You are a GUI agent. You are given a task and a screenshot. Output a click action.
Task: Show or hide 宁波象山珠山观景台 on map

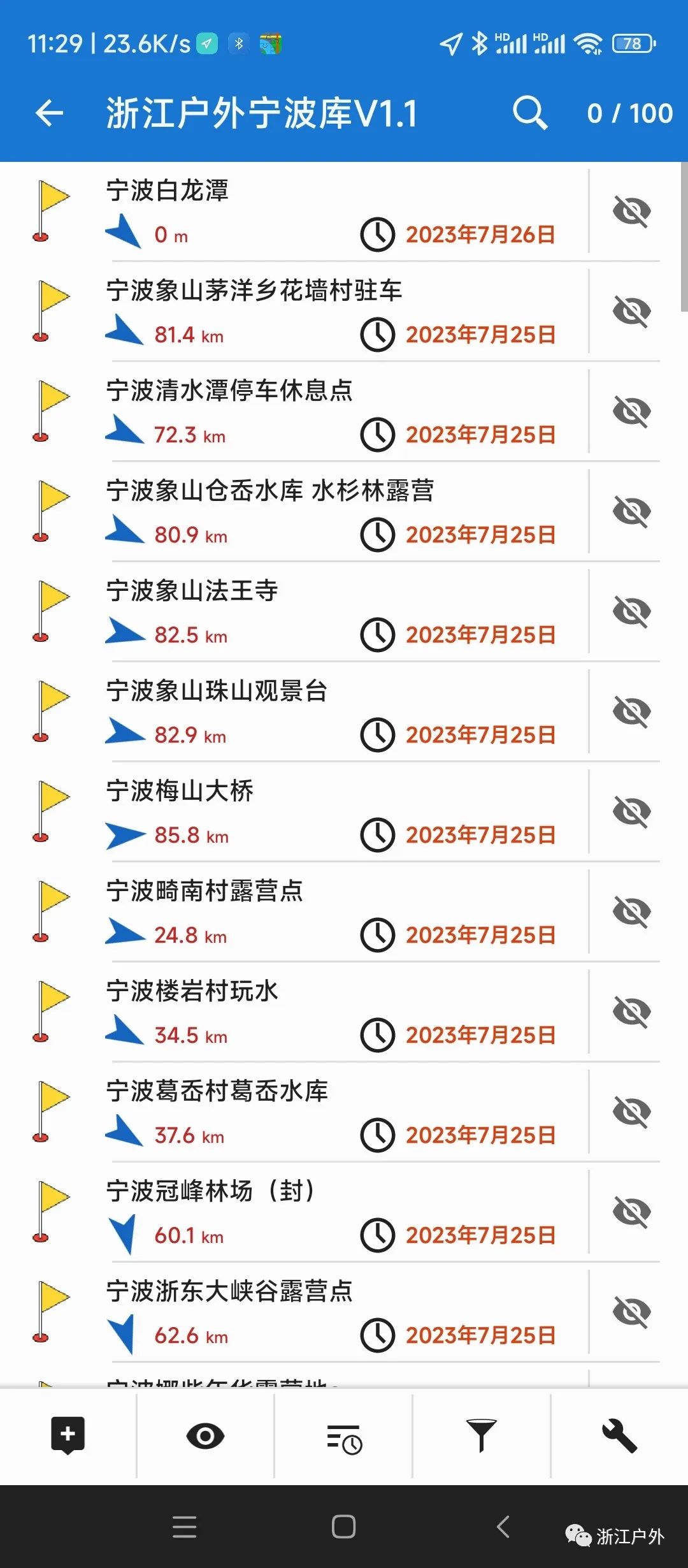tap(632, 711)
